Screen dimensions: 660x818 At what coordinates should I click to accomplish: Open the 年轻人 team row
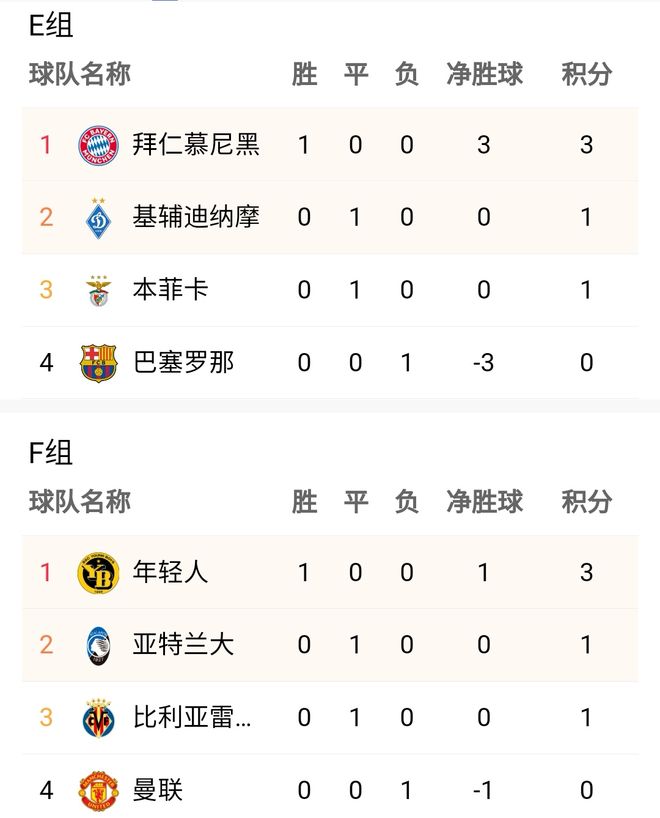tap(170, 572)
